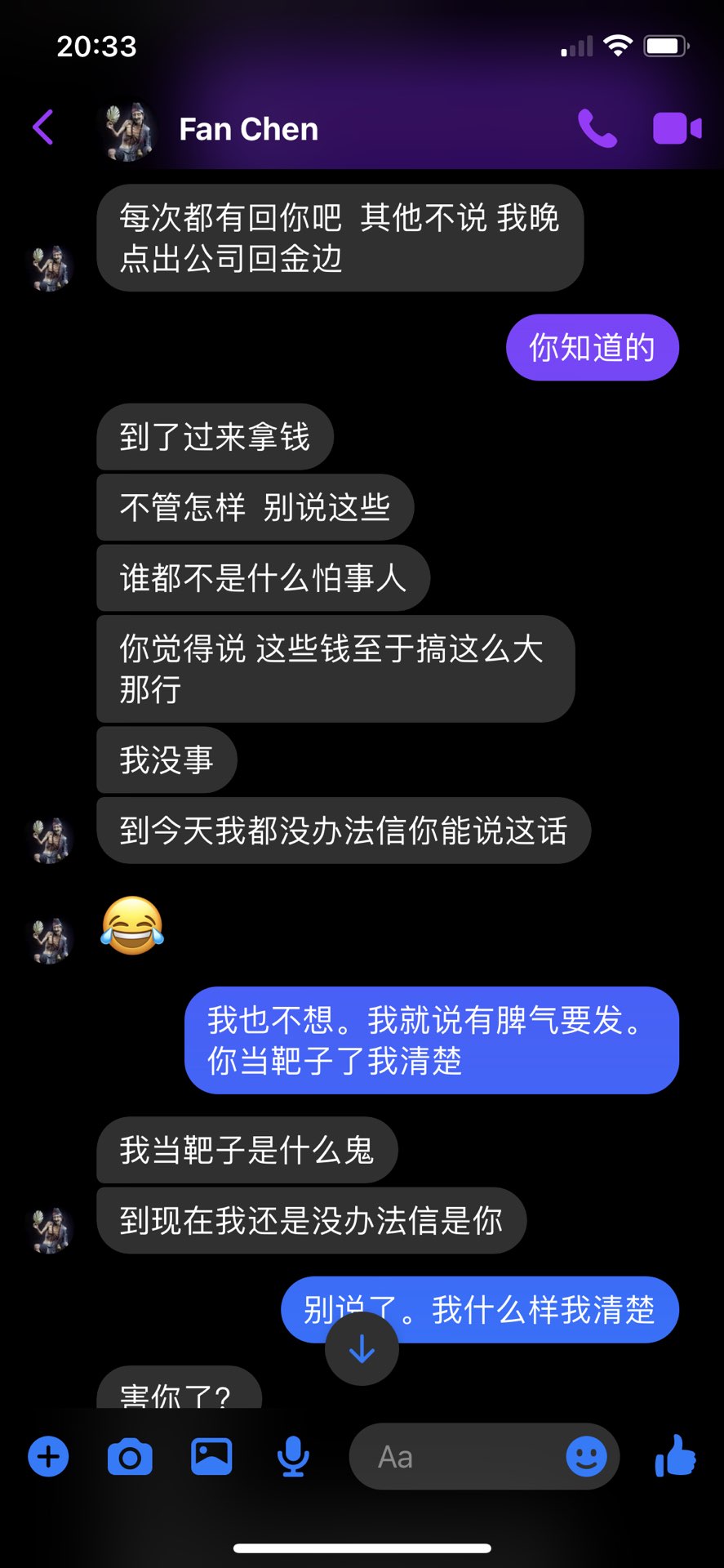Record a voice message with the microphone
Image resolution: width=724 pixels, height=1568 pixels.
(x=292, y=1456)
